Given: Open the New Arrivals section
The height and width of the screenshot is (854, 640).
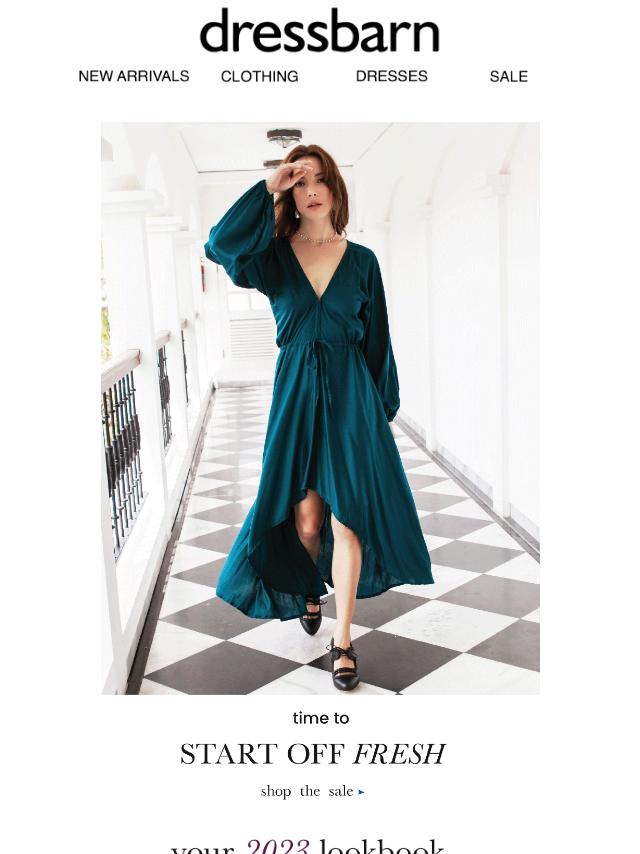Looking at the screenshot, I should (133, 76).
